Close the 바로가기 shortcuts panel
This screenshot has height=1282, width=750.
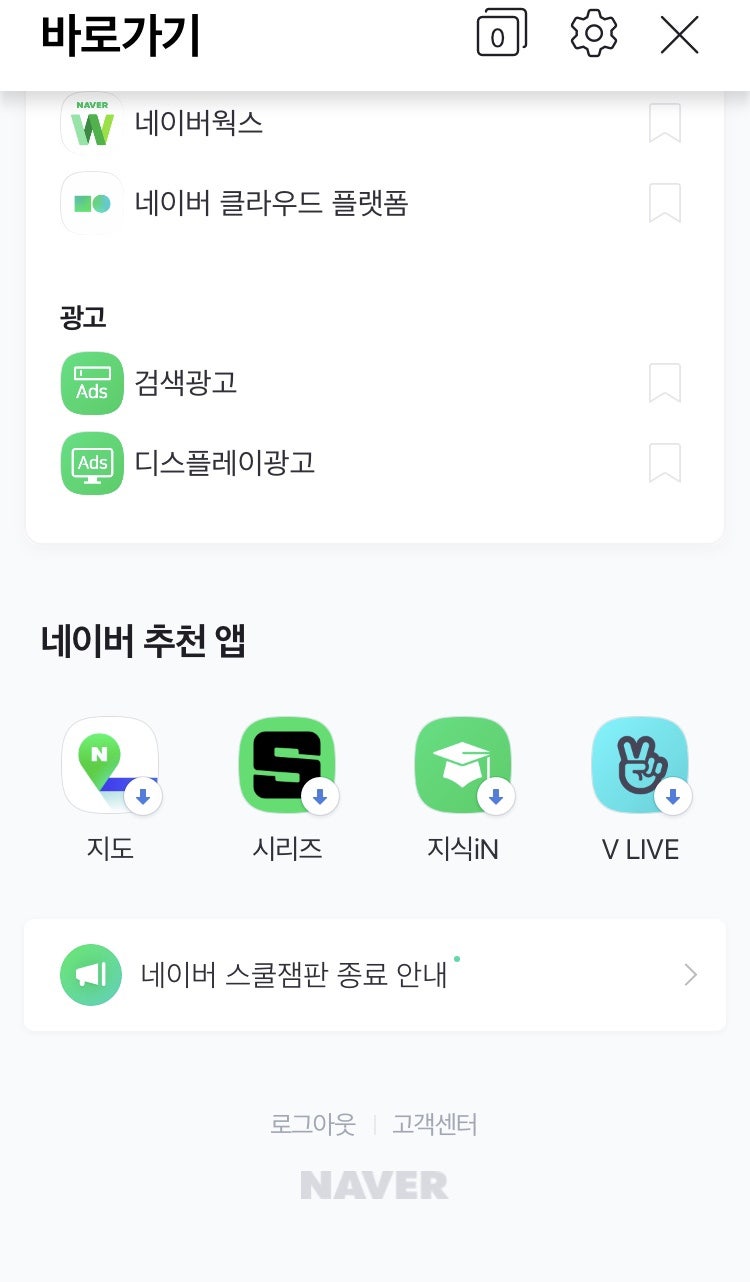pyautogui.click(x=680, y=35)
